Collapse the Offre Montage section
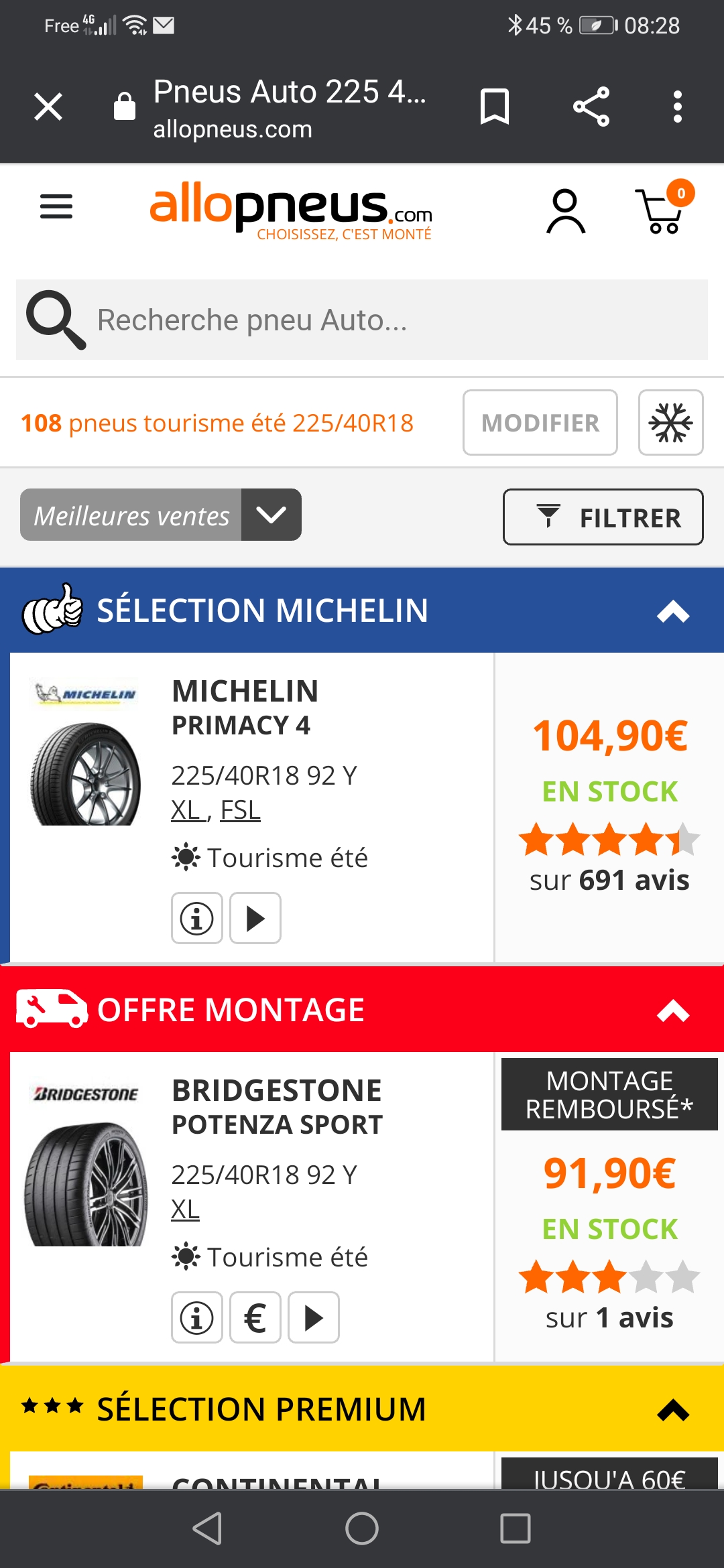The width and height of the screenshot is (724, 1568). tap(673, 1010)
